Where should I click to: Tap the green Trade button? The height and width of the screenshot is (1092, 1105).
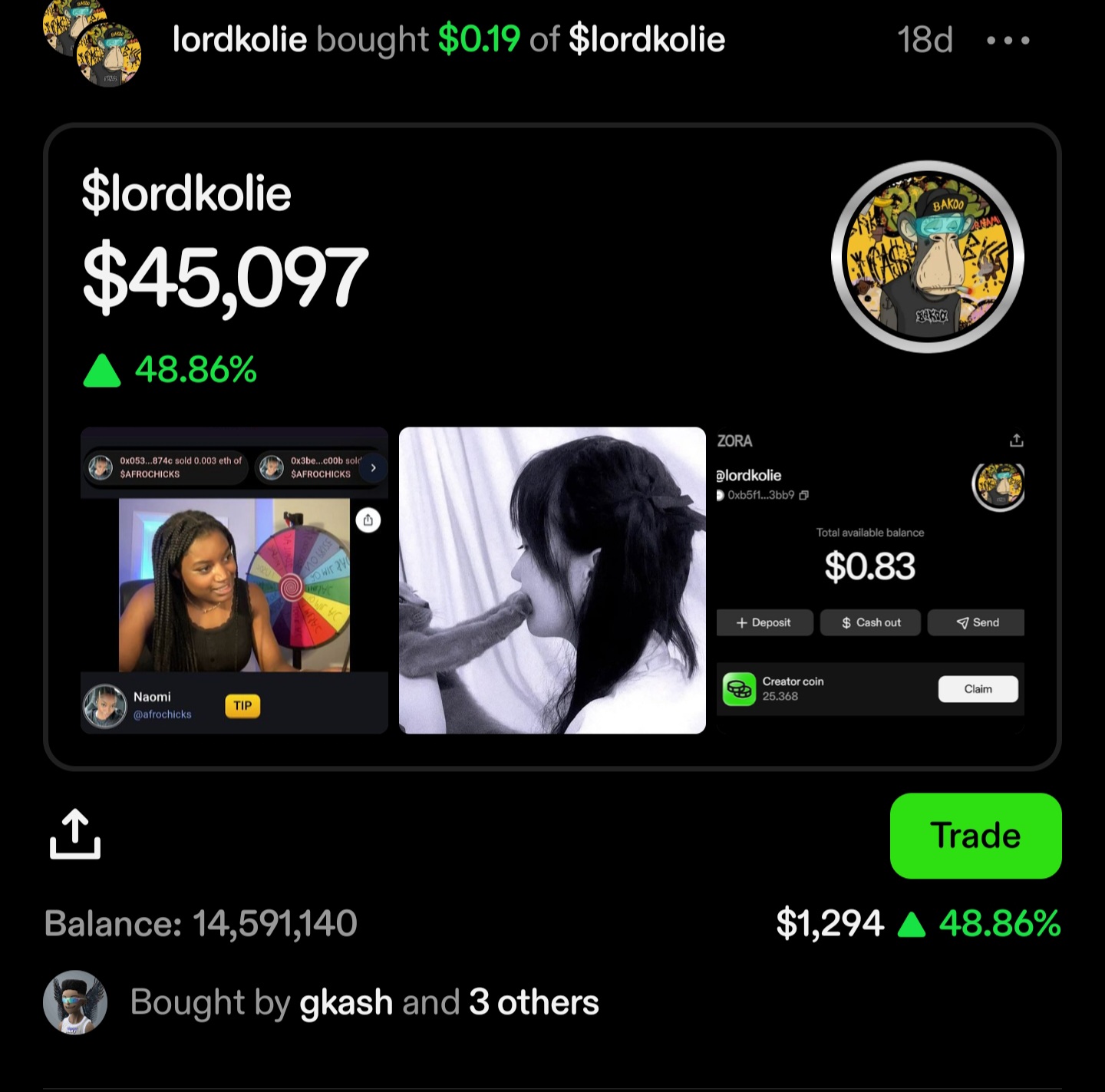pyautogui.click(x=975, y=835)
